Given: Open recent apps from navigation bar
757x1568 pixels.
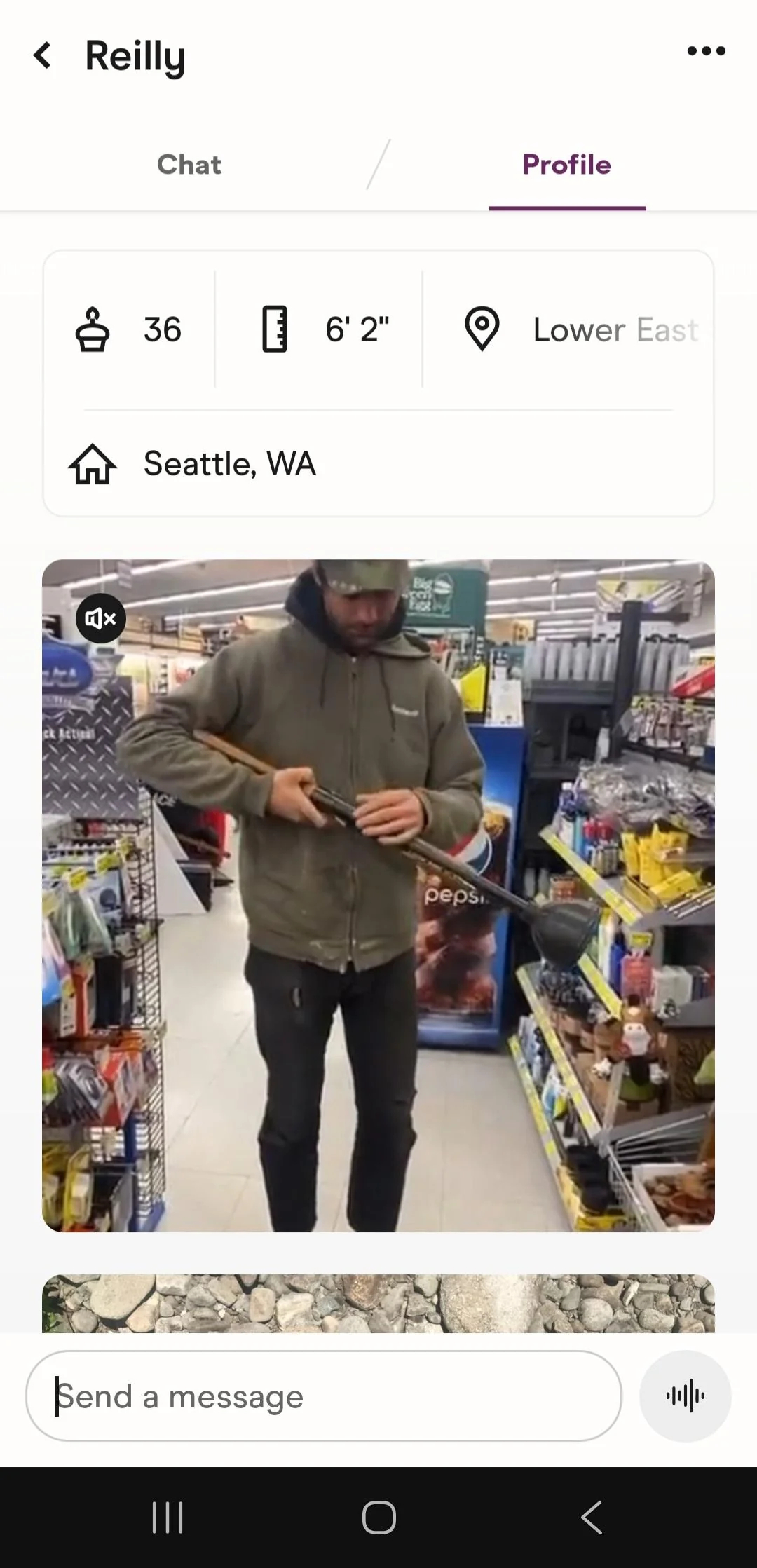Looking at the screenshot, I should click(168, 1518).
